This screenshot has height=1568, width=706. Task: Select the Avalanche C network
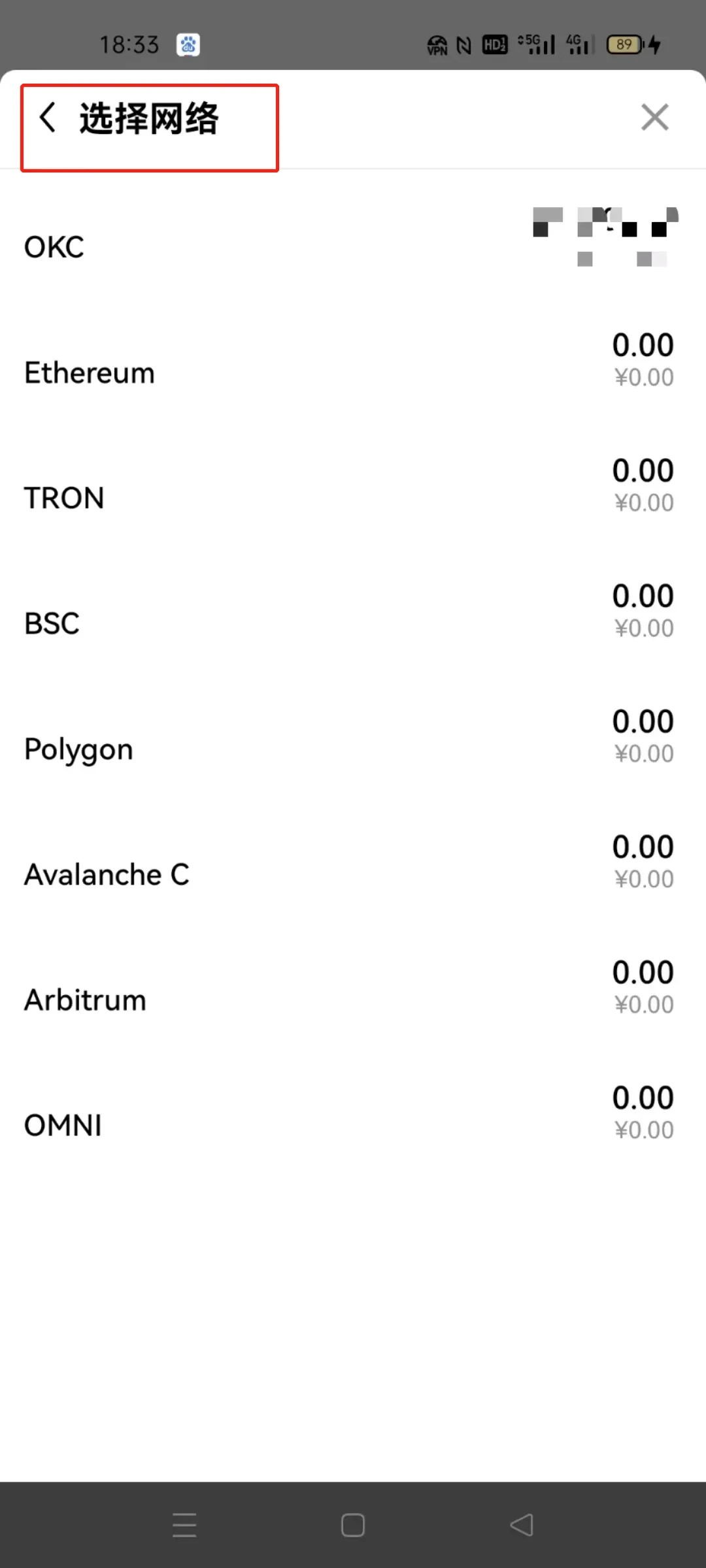[x=107, y=875]
